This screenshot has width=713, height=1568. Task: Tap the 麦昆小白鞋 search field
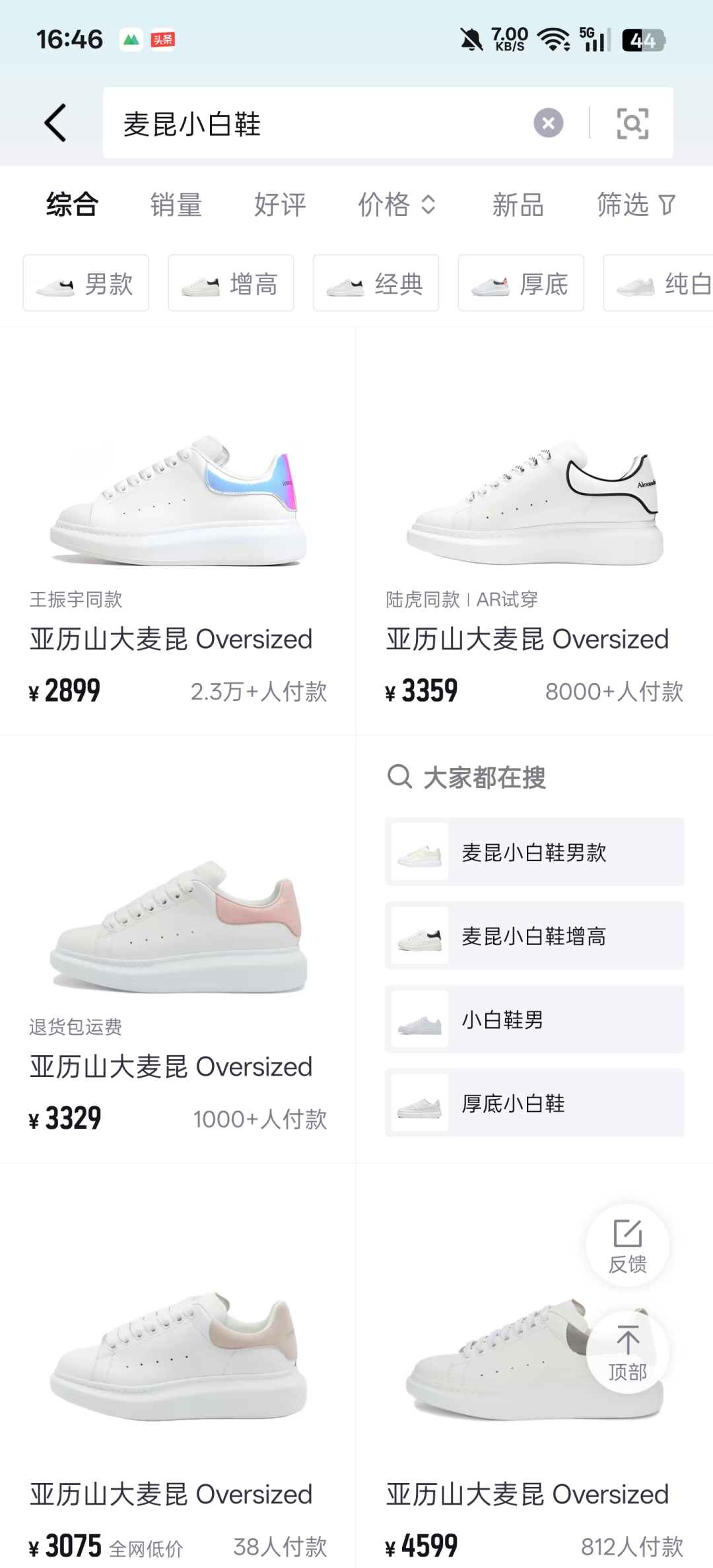pyautogui.click(x=317, y=123)
